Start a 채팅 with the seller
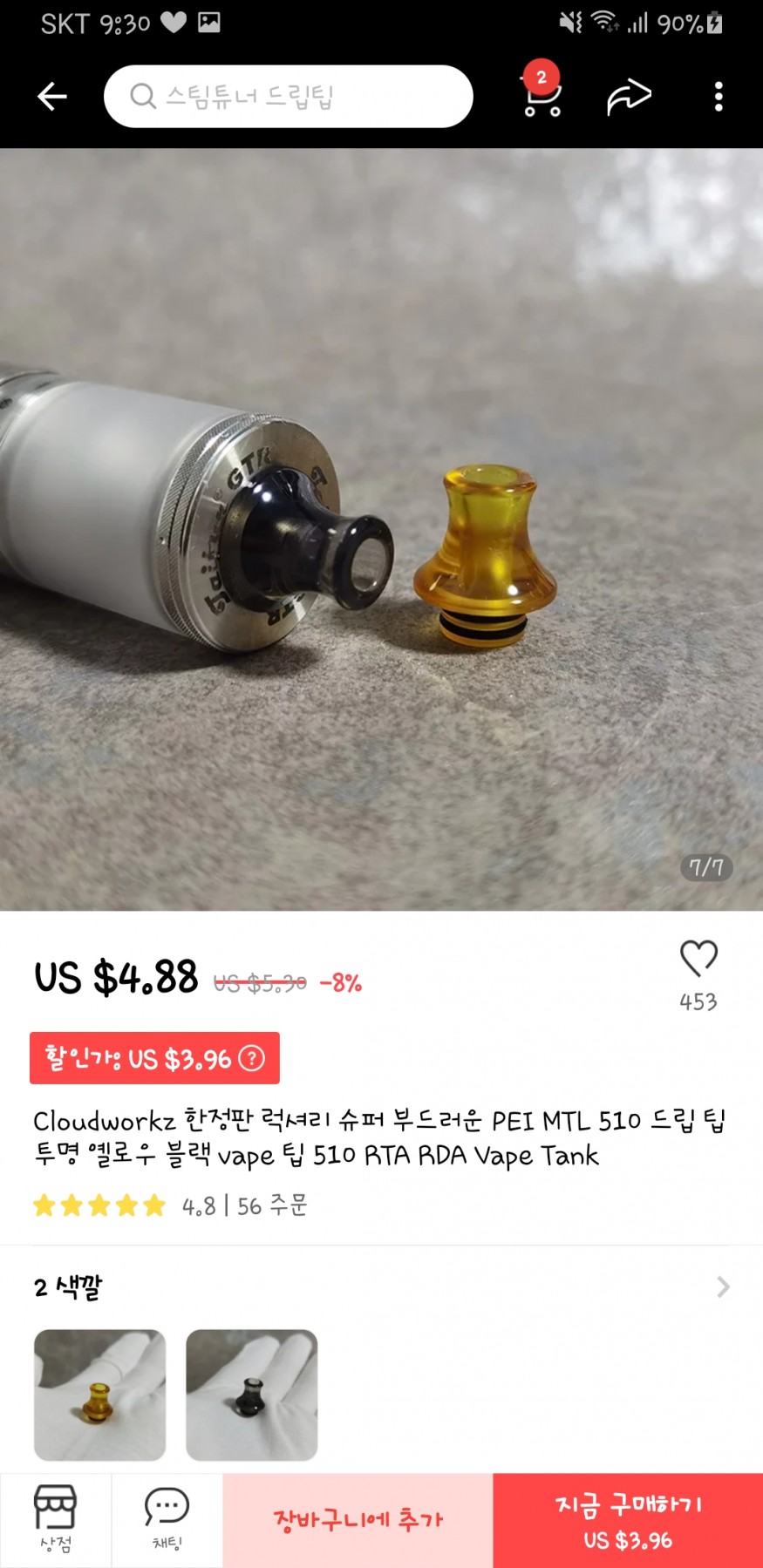This screenshot has width=763, height=1568. (x=167, y=1519)
